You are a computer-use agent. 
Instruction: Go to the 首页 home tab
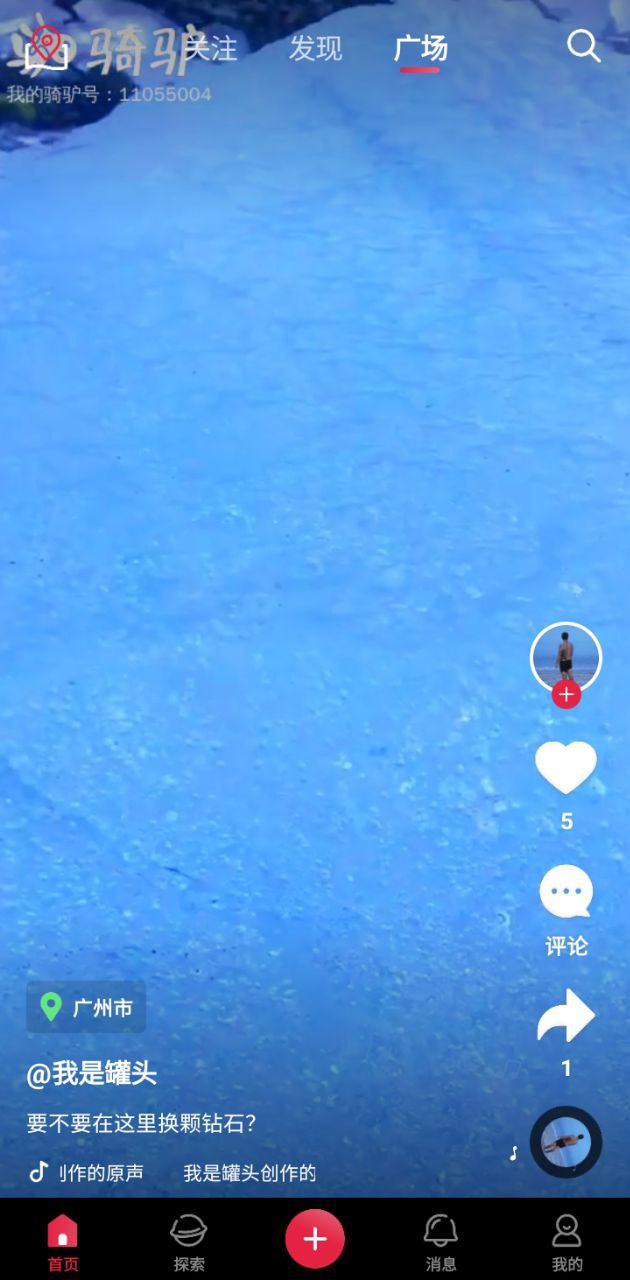coord(62,1241)
